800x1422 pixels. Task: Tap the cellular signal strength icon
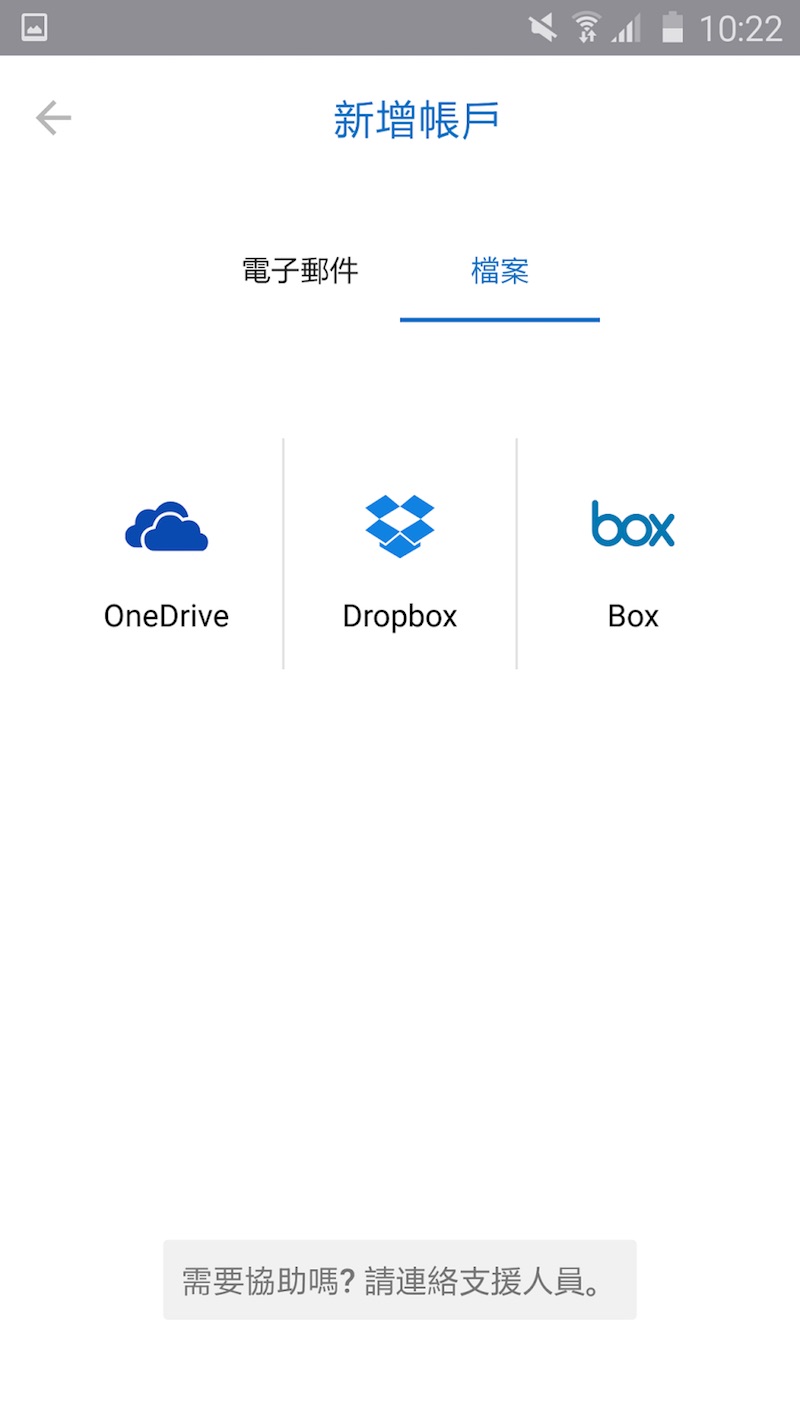(625, 30)
